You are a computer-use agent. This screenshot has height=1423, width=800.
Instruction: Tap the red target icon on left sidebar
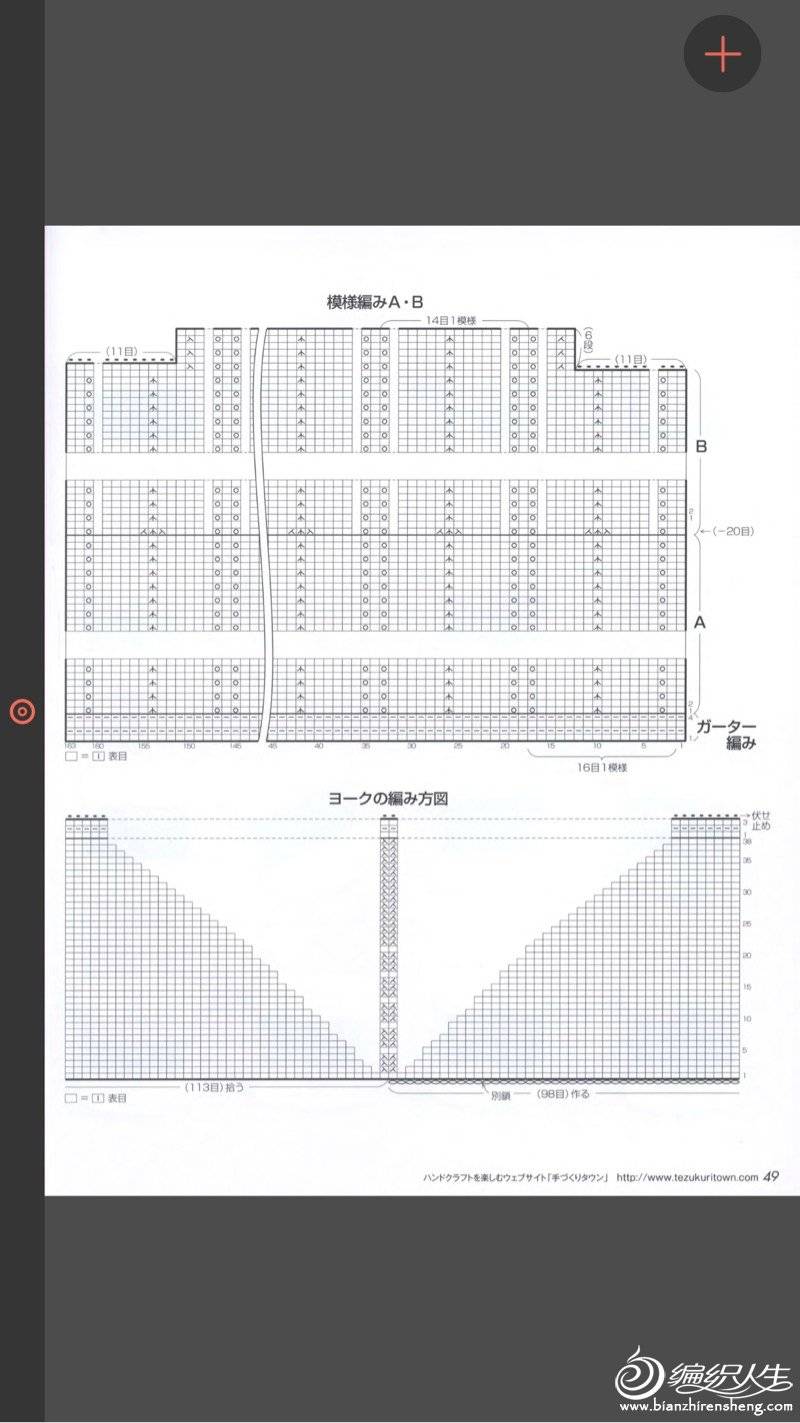(22, 712)
